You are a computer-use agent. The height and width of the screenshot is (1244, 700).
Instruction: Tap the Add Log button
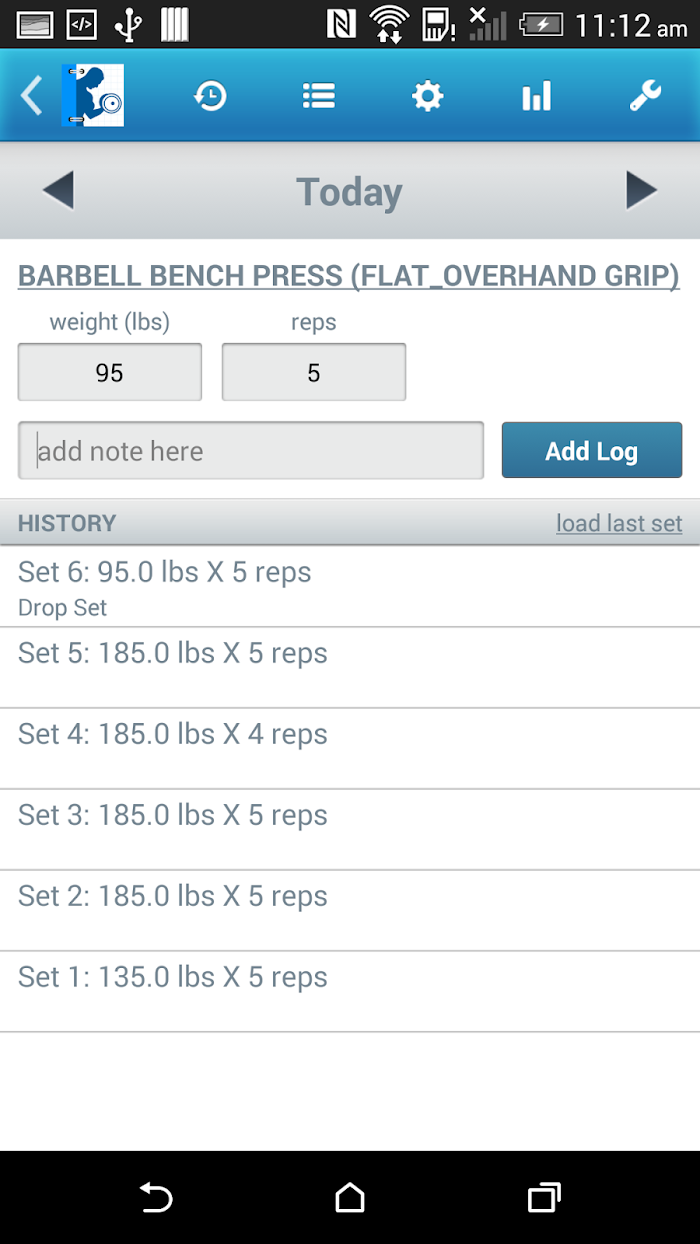coord(592,450)
